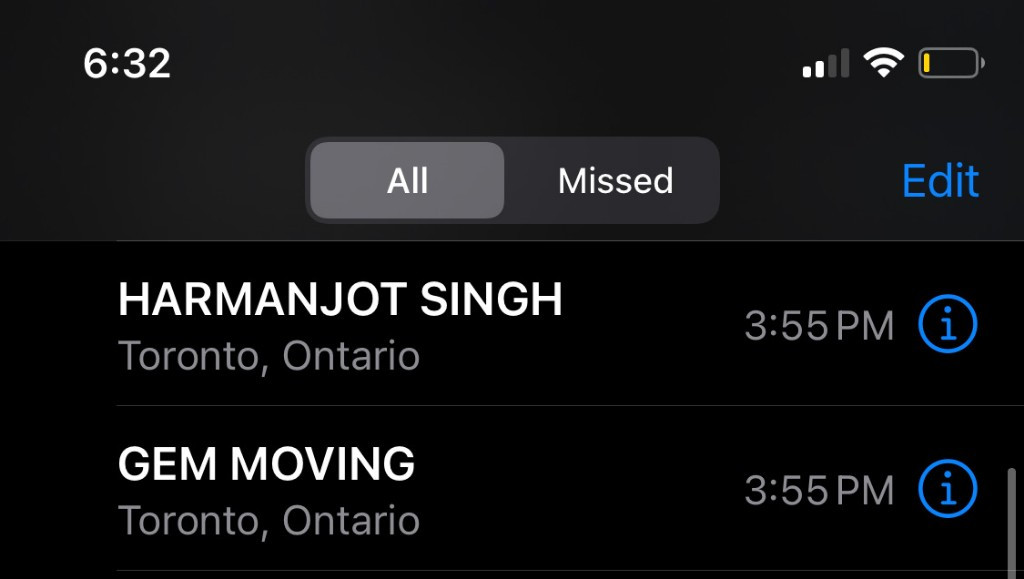Switch to the Missed calls tab
The height and width of the screenshot is (579, 1024).
pos(615,181)
